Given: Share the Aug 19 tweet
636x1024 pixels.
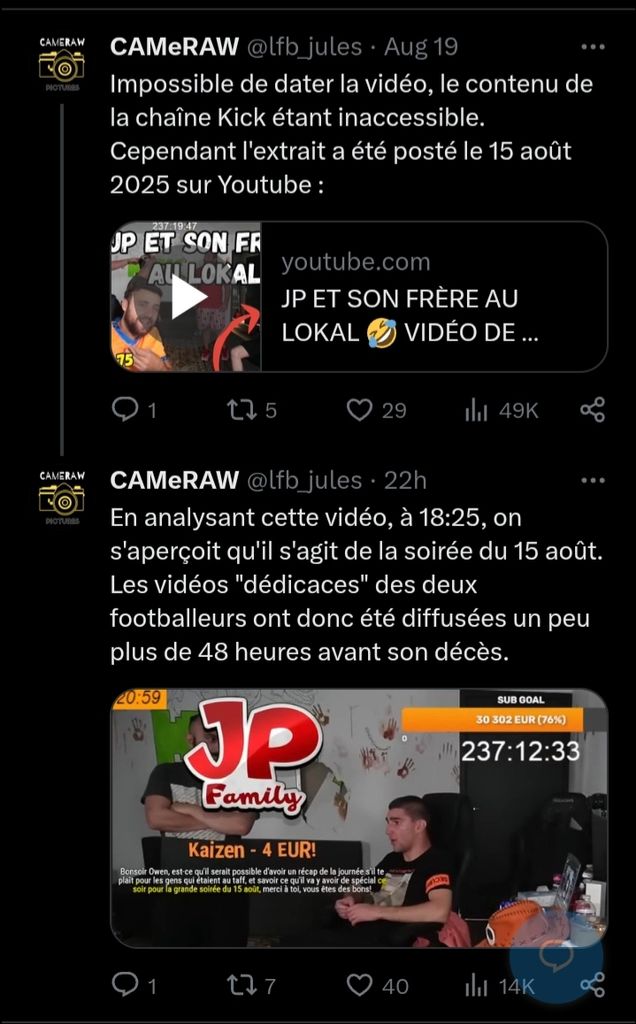Looking at the screenshot, I should coord(592,409).
